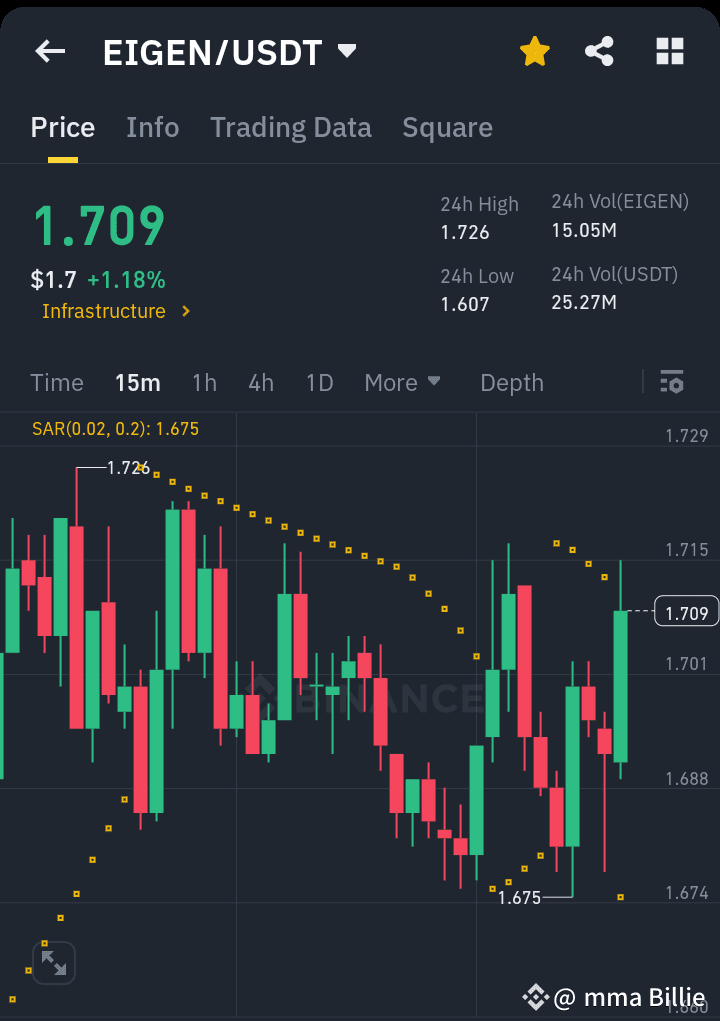Viewport: 720px width, 1021px height.
Task: Tap the back arrow to exit chart
Action: pyautogui.click(x=49, y=51)
